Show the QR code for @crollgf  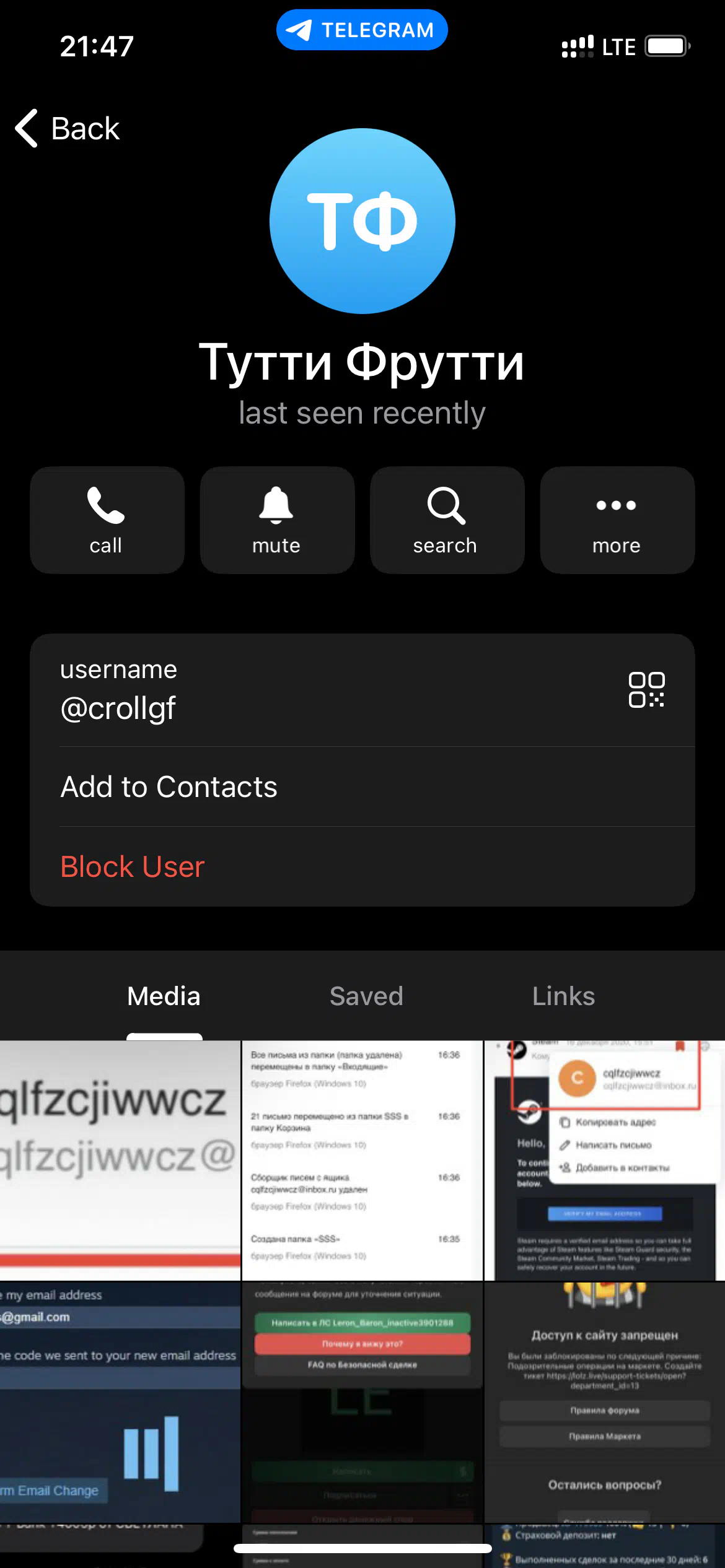pyautogui.click(x=646, y=689)
